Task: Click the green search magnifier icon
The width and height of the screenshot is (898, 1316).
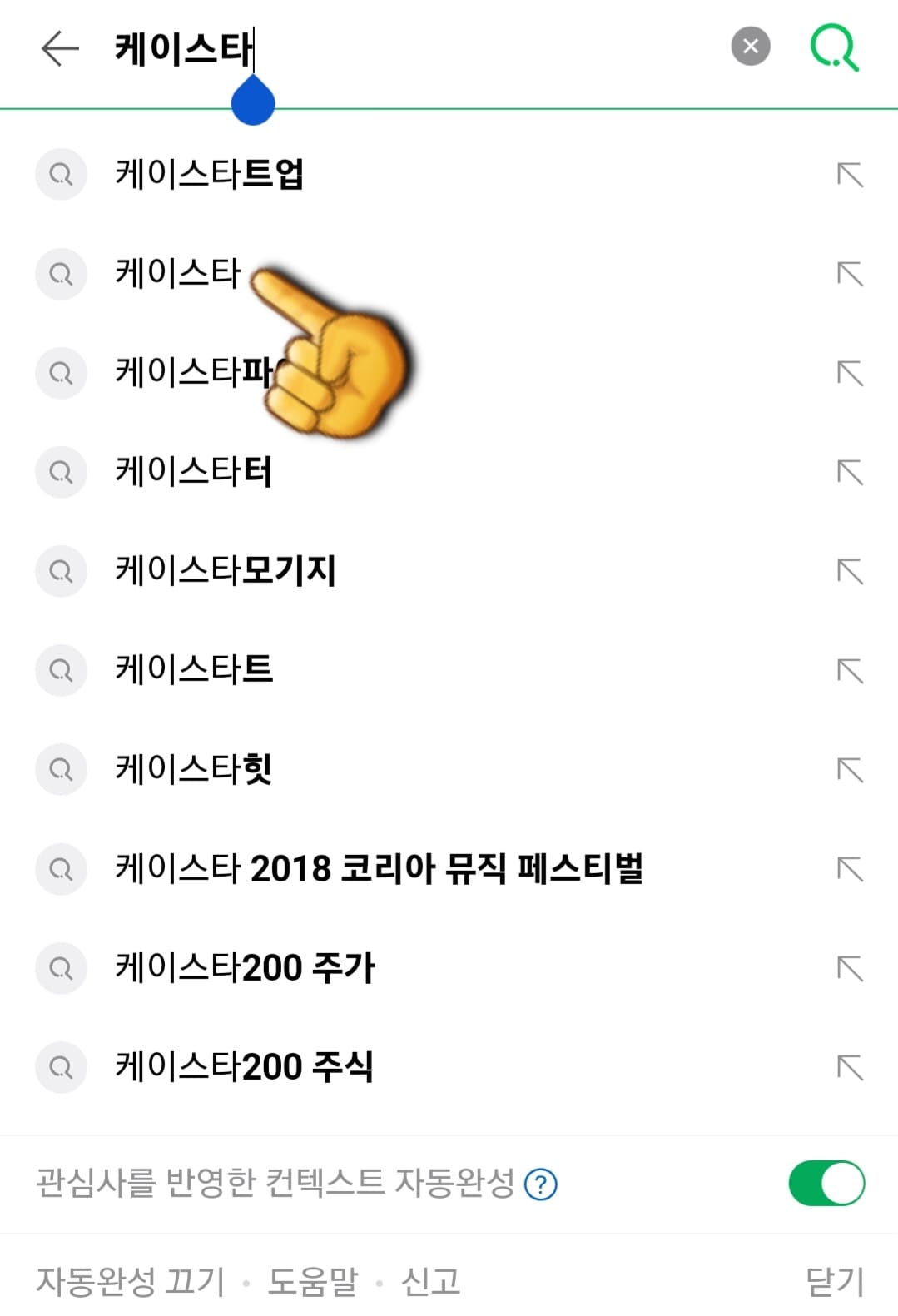Action: (835, 47)
